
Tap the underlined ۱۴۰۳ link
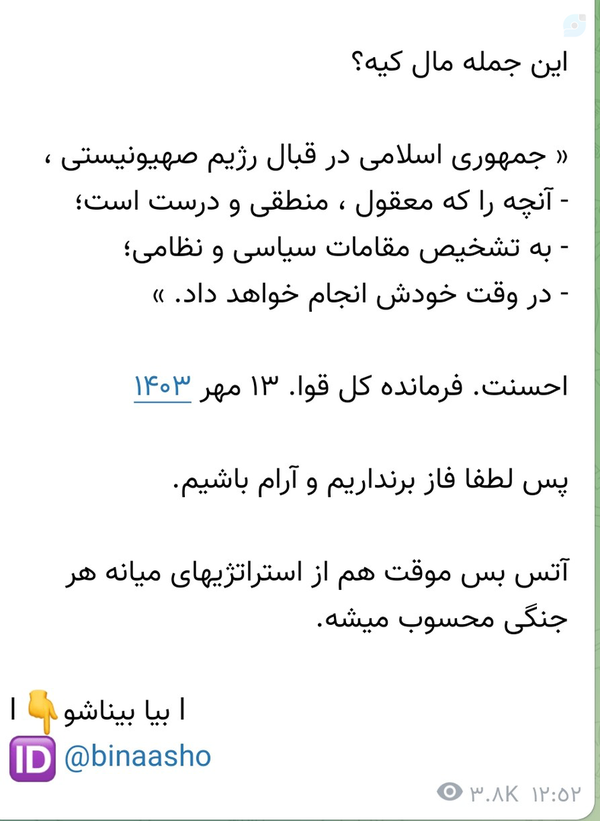click(162, 387)
